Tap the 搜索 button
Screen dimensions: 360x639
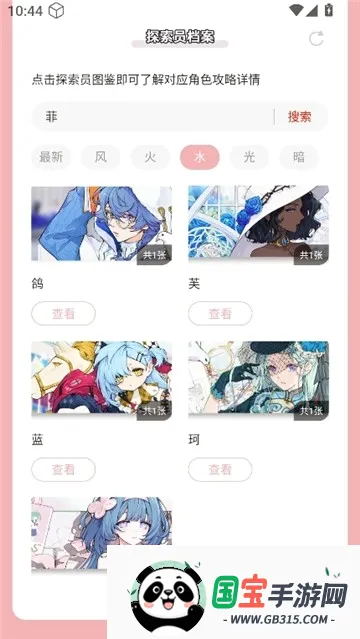[300, 117]
